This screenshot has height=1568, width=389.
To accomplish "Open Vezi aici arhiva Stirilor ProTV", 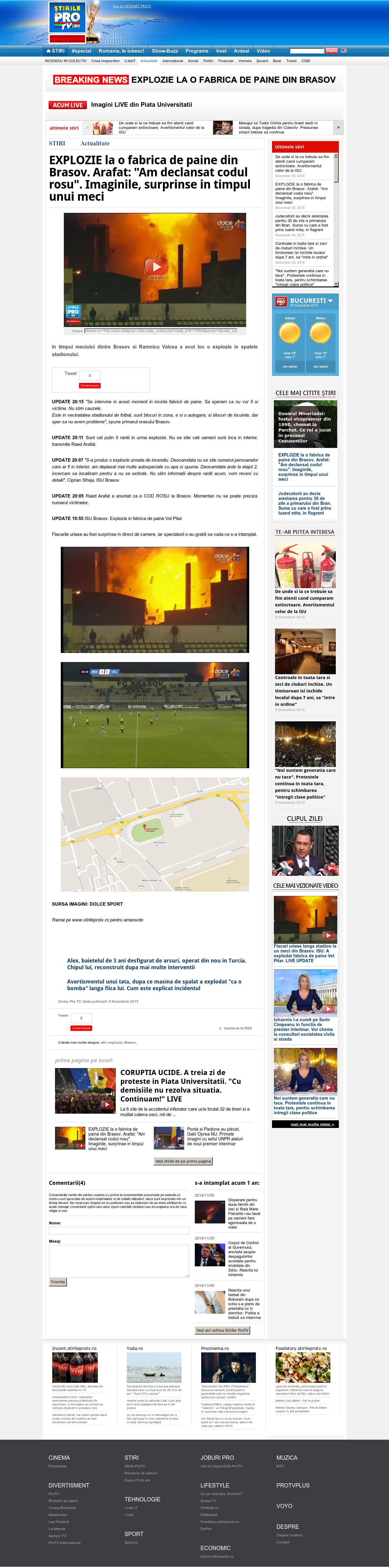I will tap(222, 1330).
